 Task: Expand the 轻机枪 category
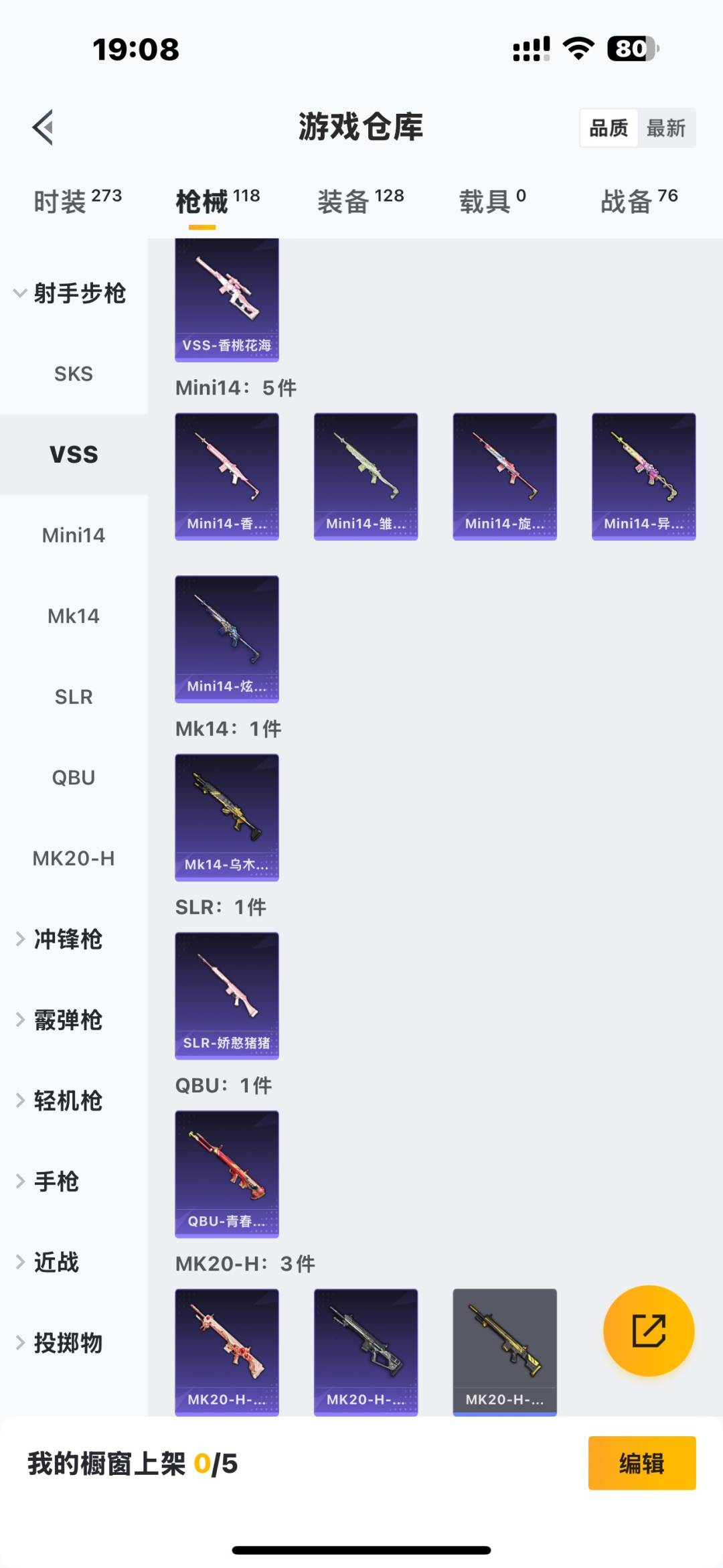tap(67, 1100)
